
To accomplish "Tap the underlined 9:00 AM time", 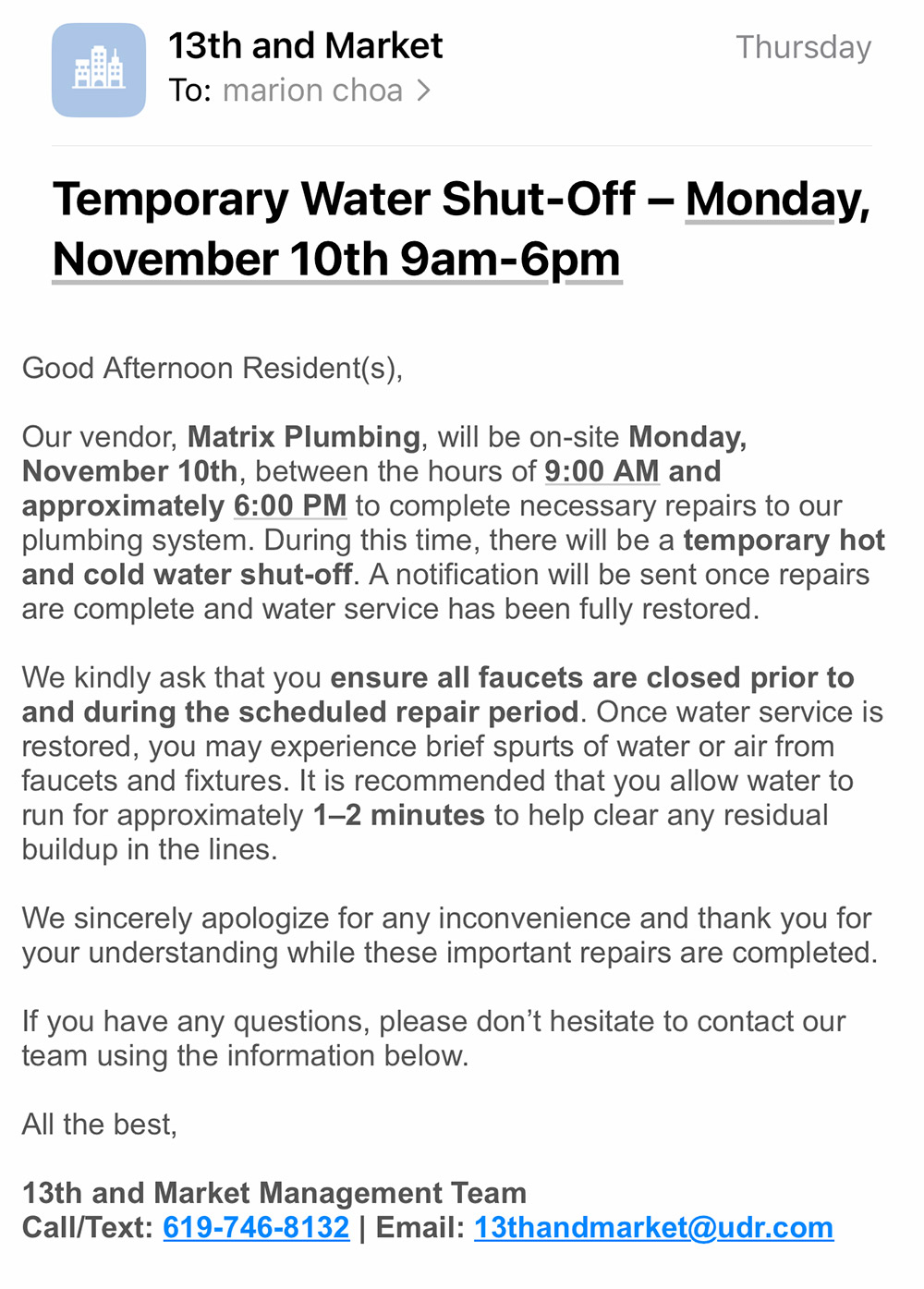I will pyautogui.click(x=602, y=471).
